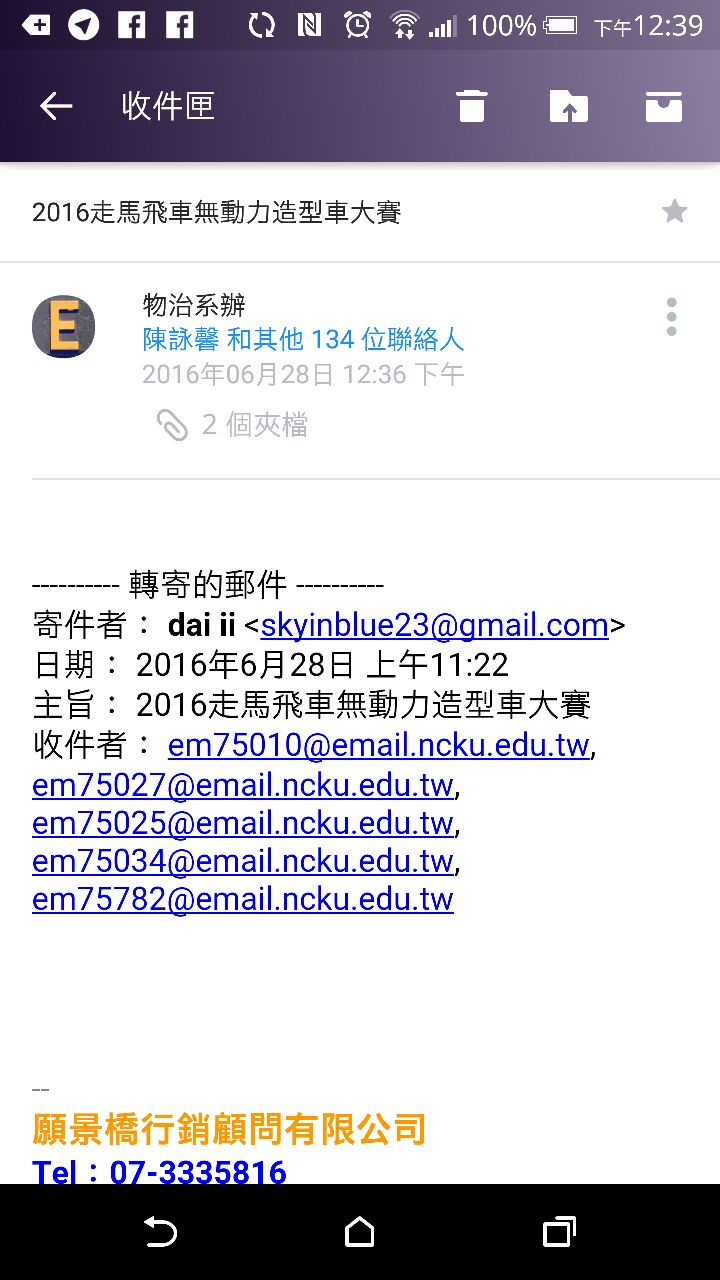Viewport: 720px width, 1280px height.
Task: Select the em75025@email.ncku.edu.tw link
Action: click(x=243, y=823)
